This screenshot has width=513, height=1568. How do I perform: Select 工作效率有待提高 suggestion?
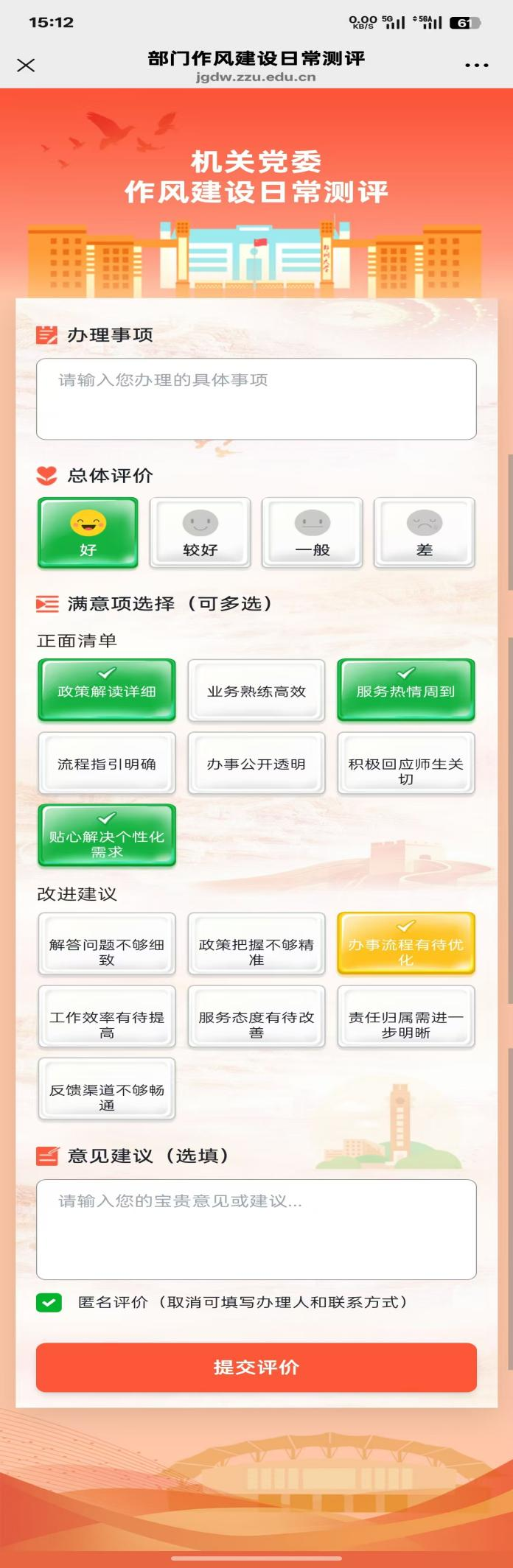(x=107, y=1016)
